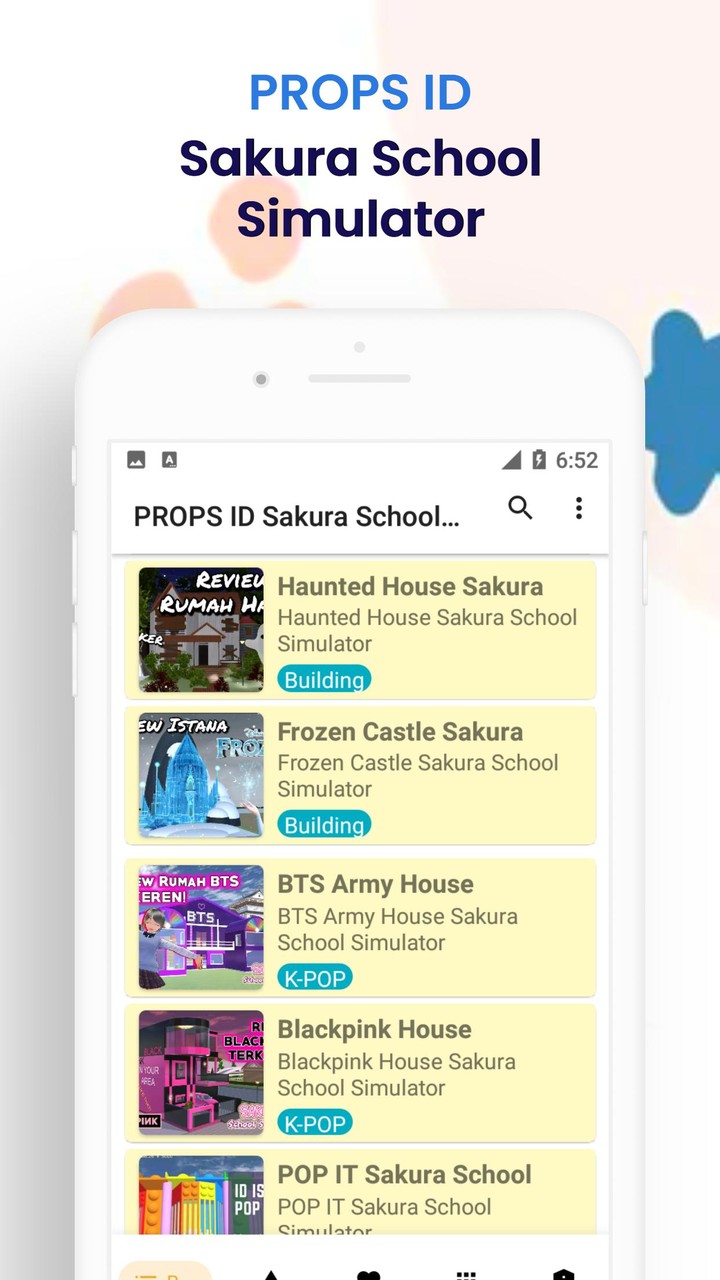Viewport: 720px width, 1280px height.
Task: Tap the K-POP tag on BTS Army House
Action: coord(315,977)
